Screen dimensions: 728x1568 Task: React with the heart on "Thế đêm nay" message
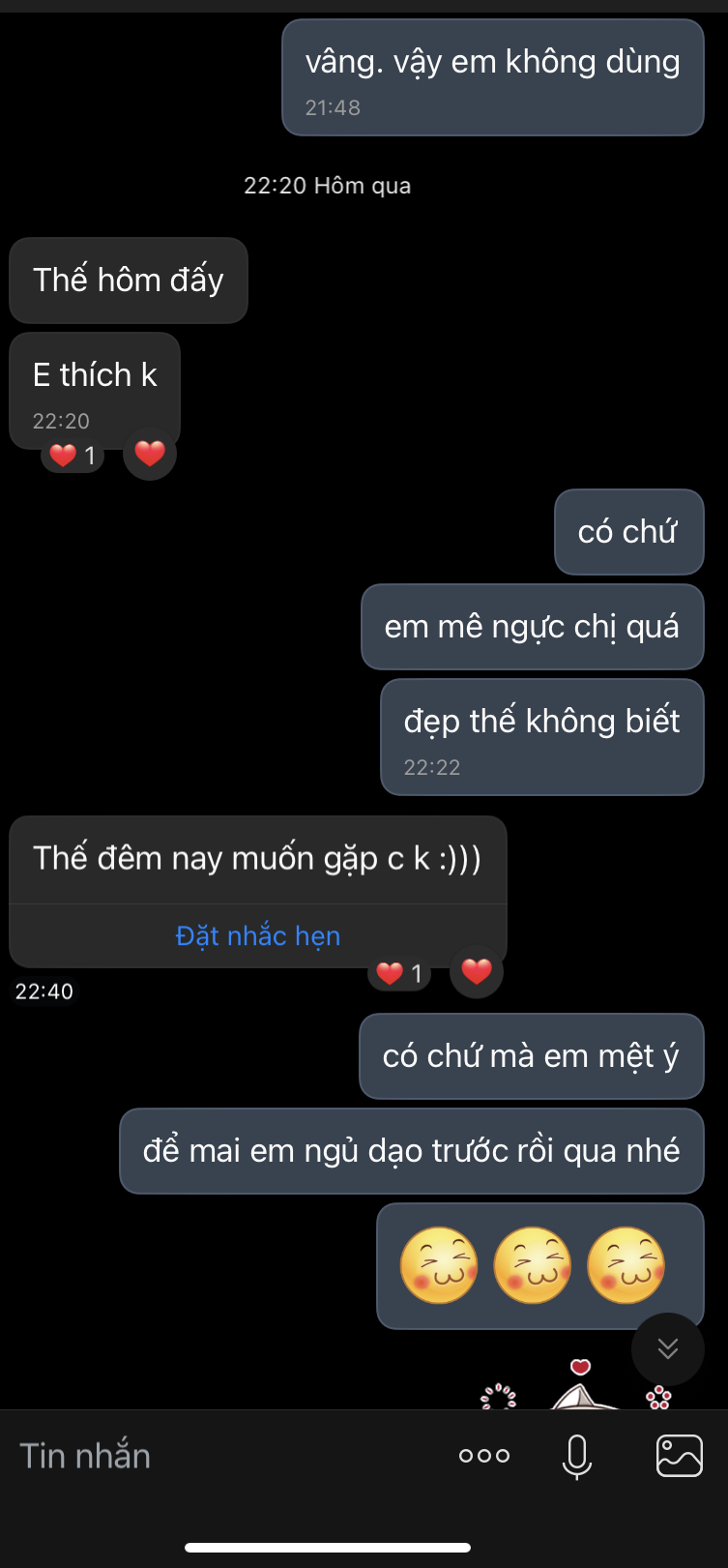point(477,972)
